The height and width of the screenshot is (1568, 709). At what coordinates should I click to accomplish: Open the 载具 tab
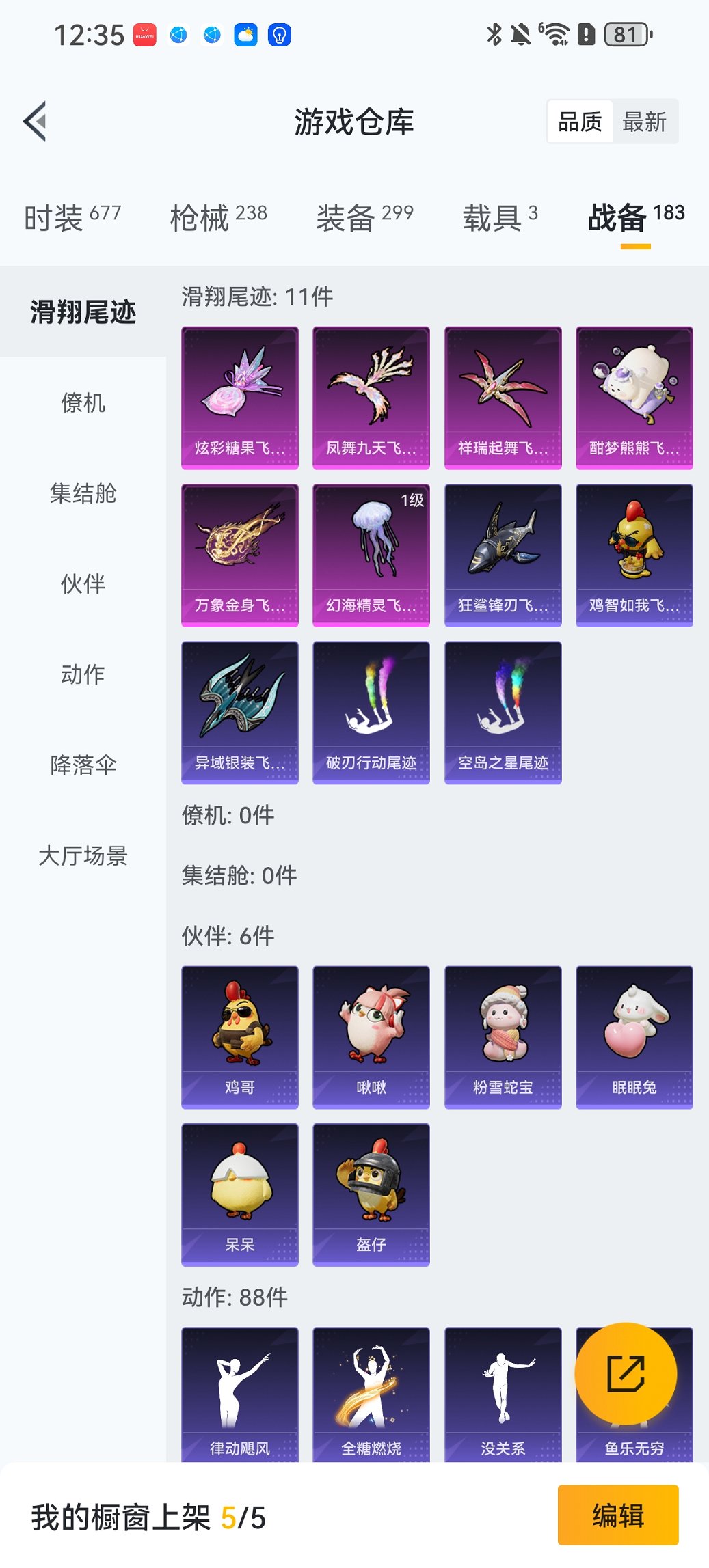500,217
